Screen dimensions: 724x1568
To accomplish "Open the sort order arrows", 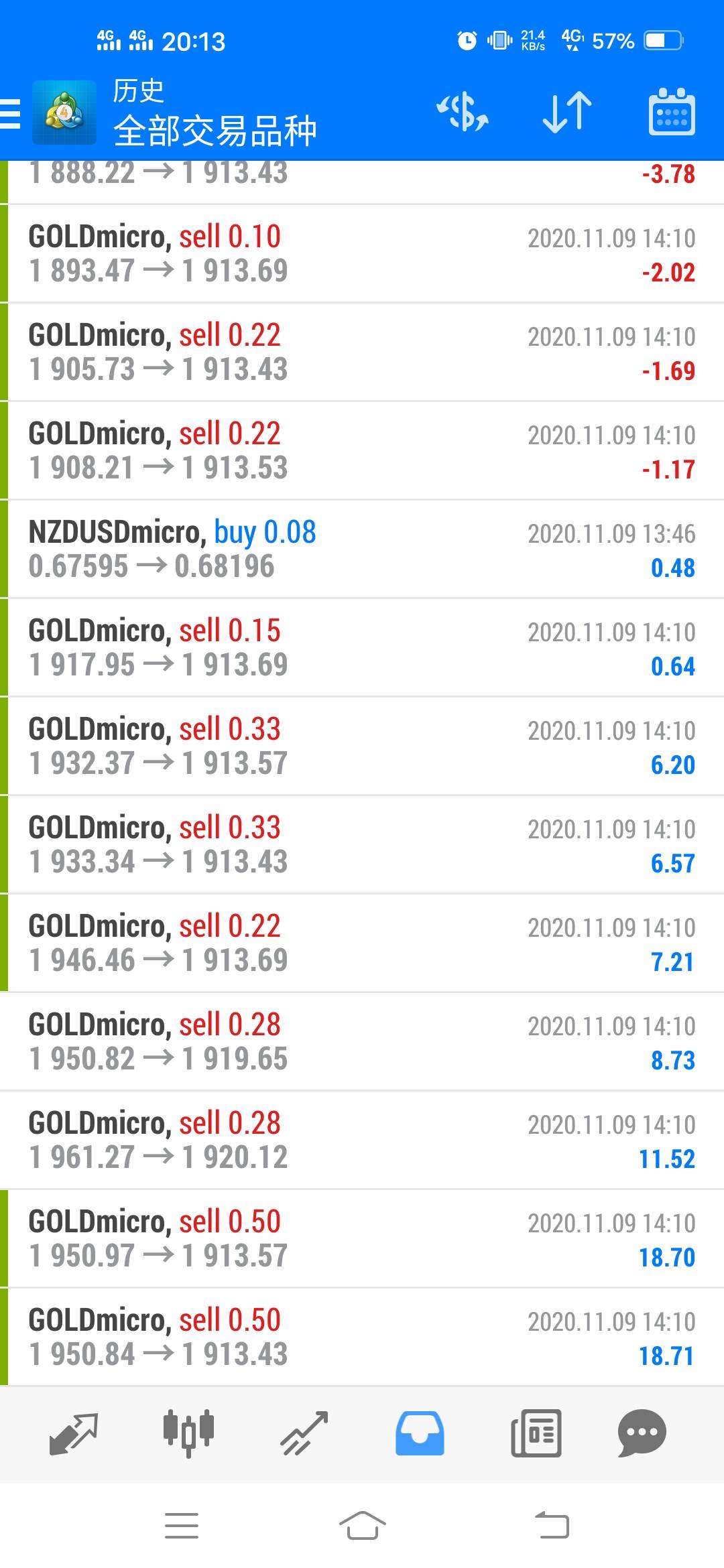I will click(x=566, y=112).
